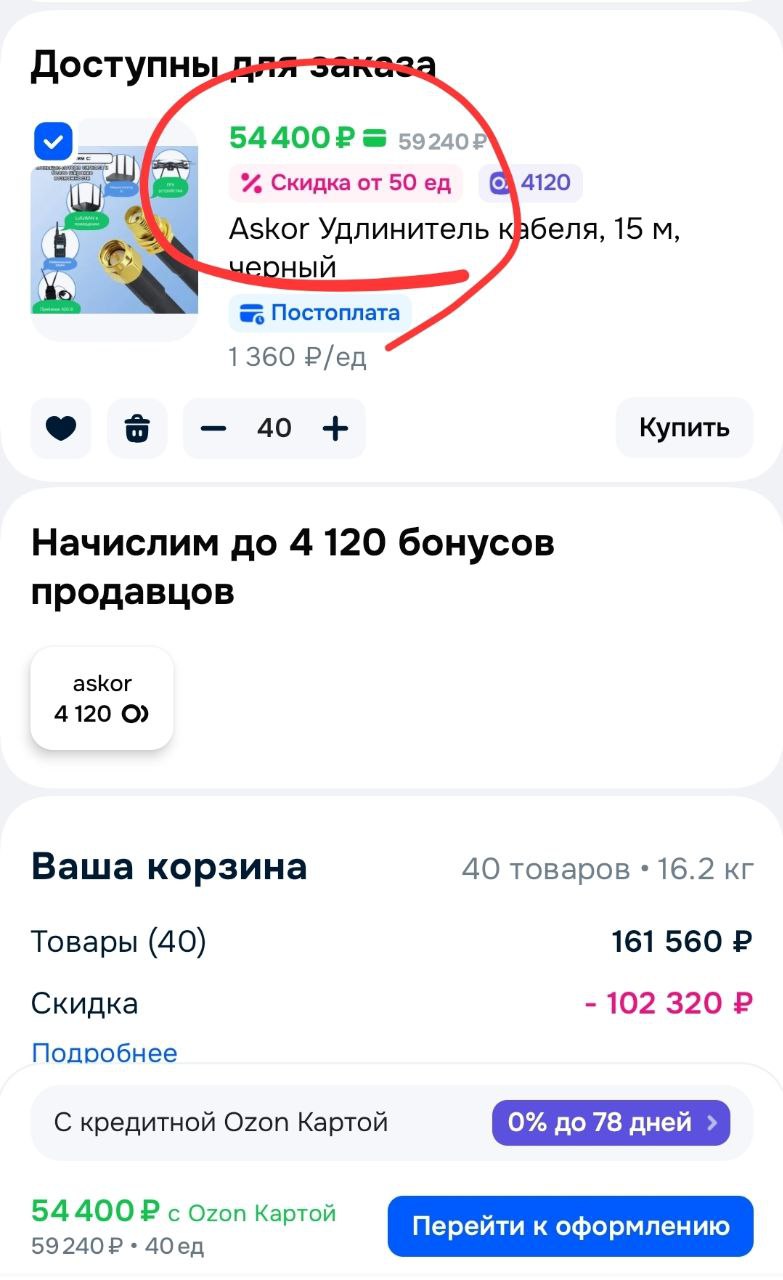This screenshot has width=783, height=1280.
Task: Delete the Askor cable from cart
Action: coord(137,429)
